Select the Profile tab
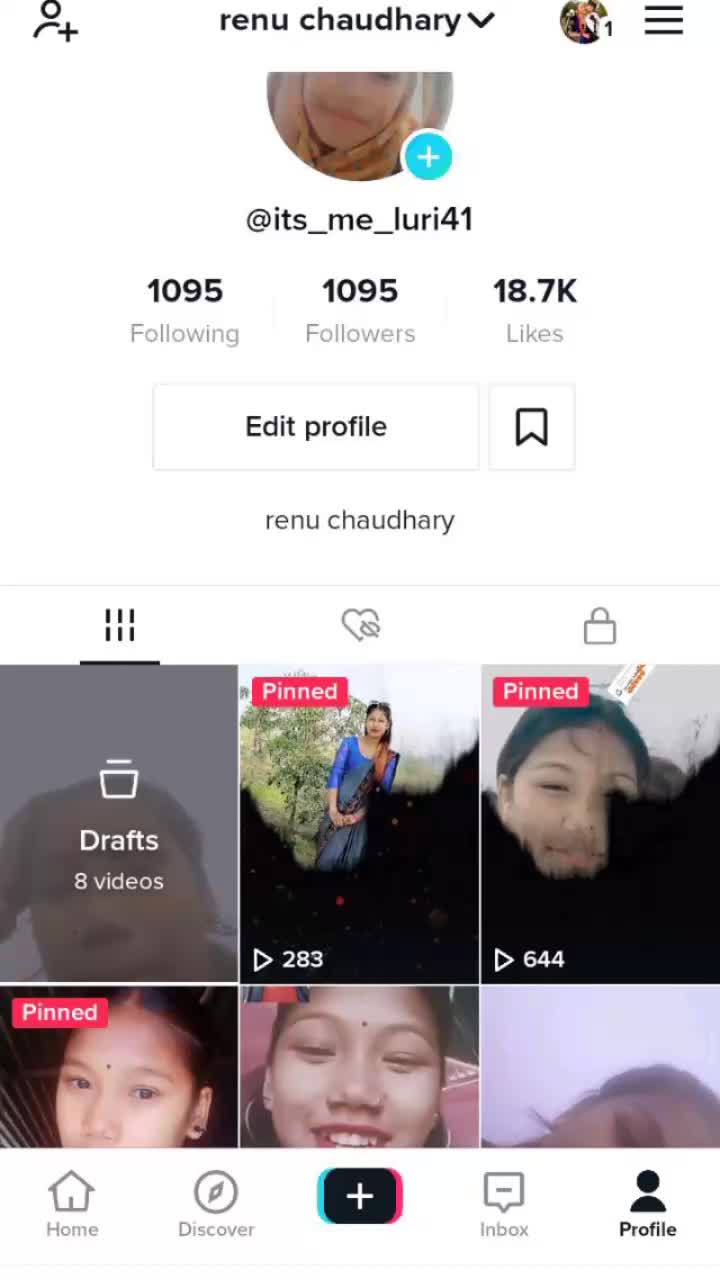720x1280 pixels. click(648, 1205)
